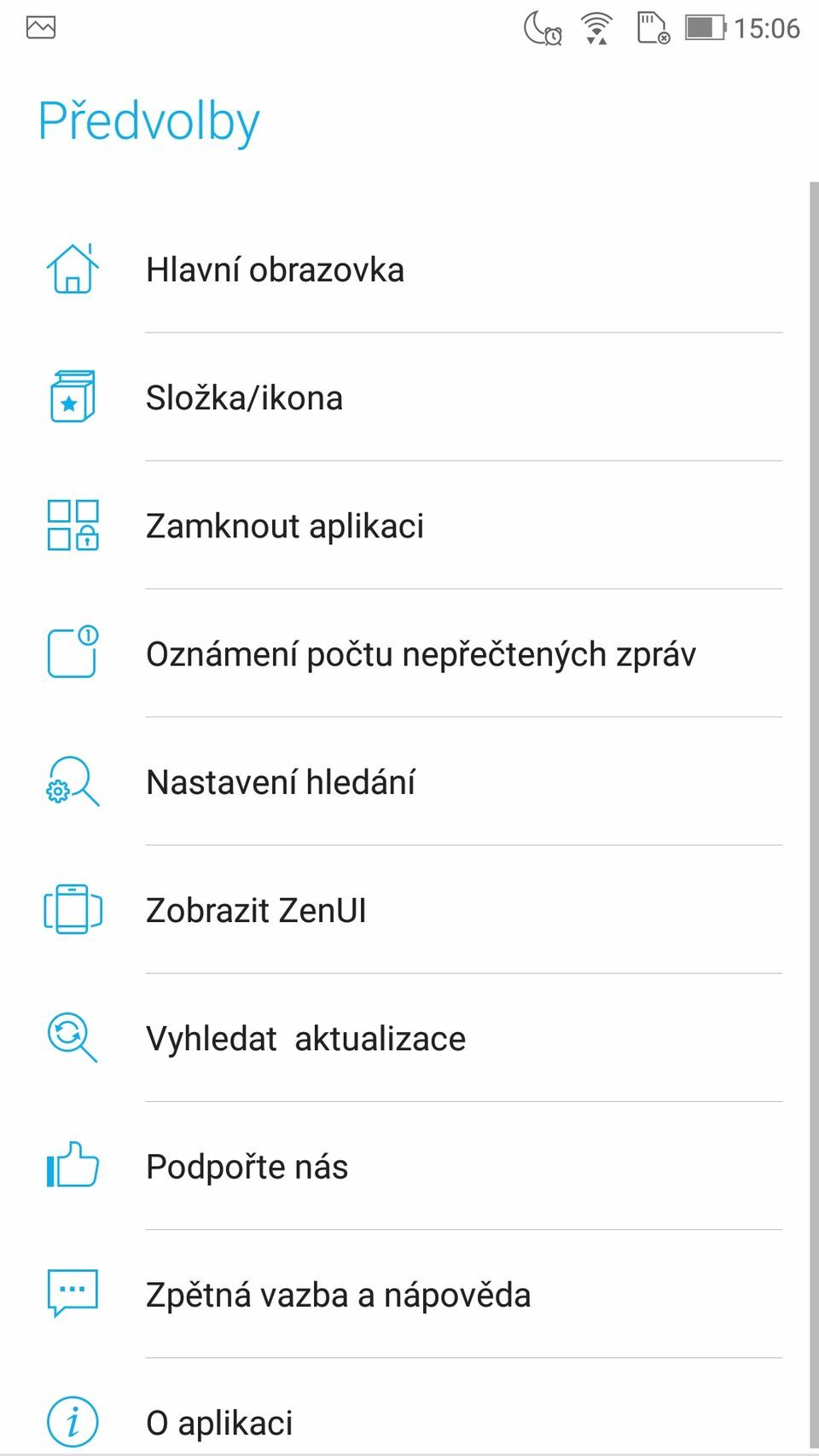Click the Složka/ikona book icon
Image resolution: width=819 pixels, height=1456 pixels.
click(x=73, y=397)
